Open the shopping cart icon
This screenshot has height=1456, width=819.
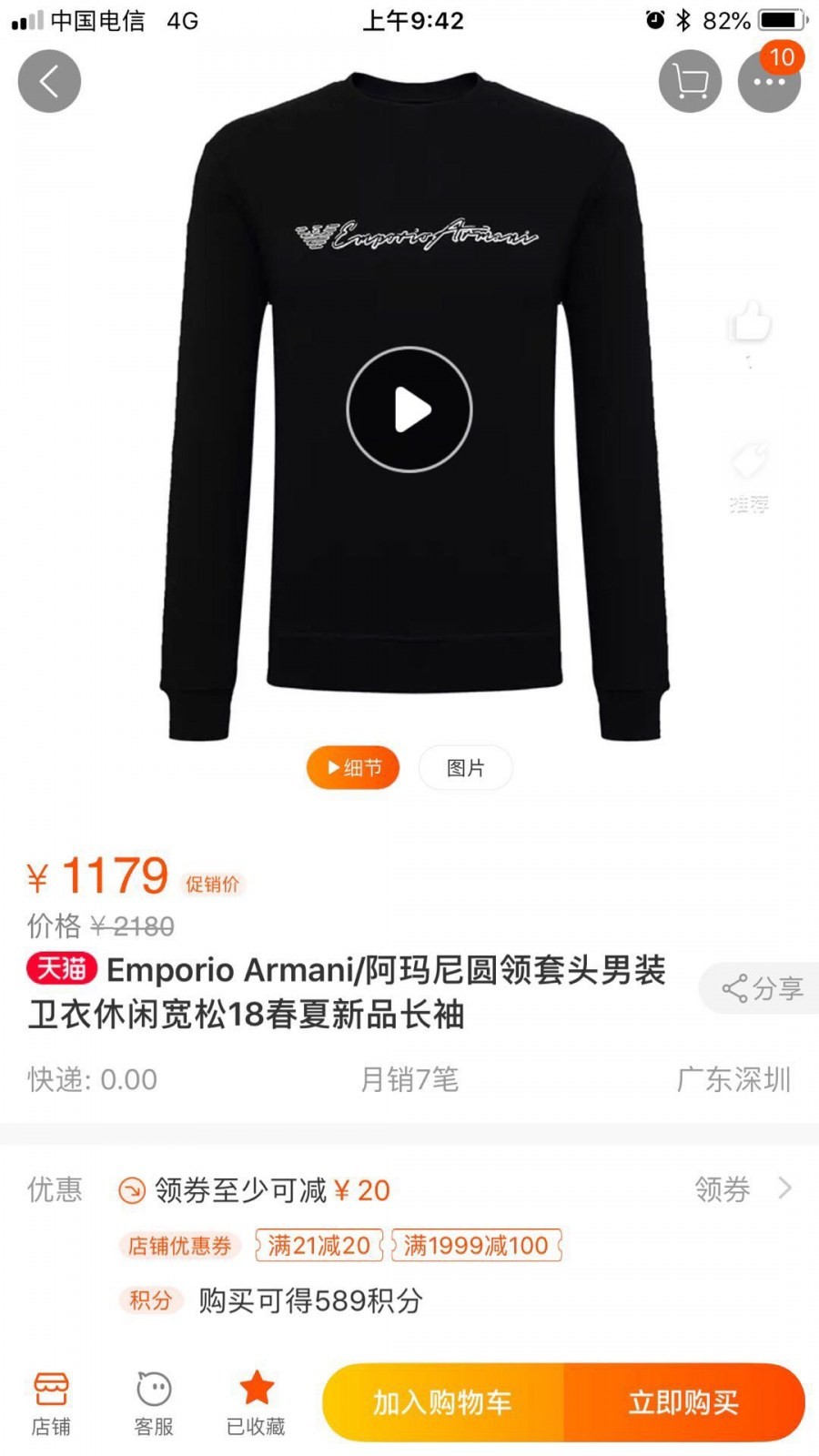690,81
